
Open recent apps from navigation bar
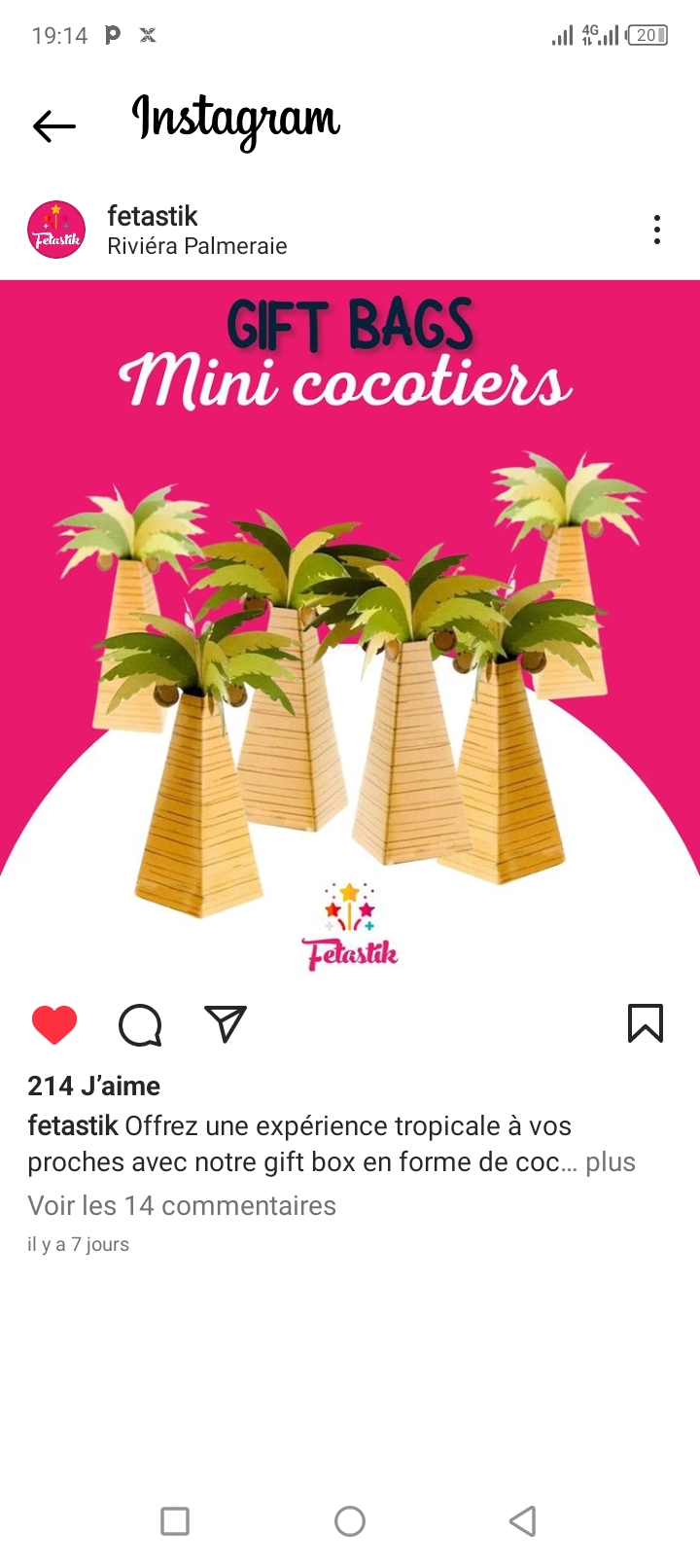tap(175, 1521)
